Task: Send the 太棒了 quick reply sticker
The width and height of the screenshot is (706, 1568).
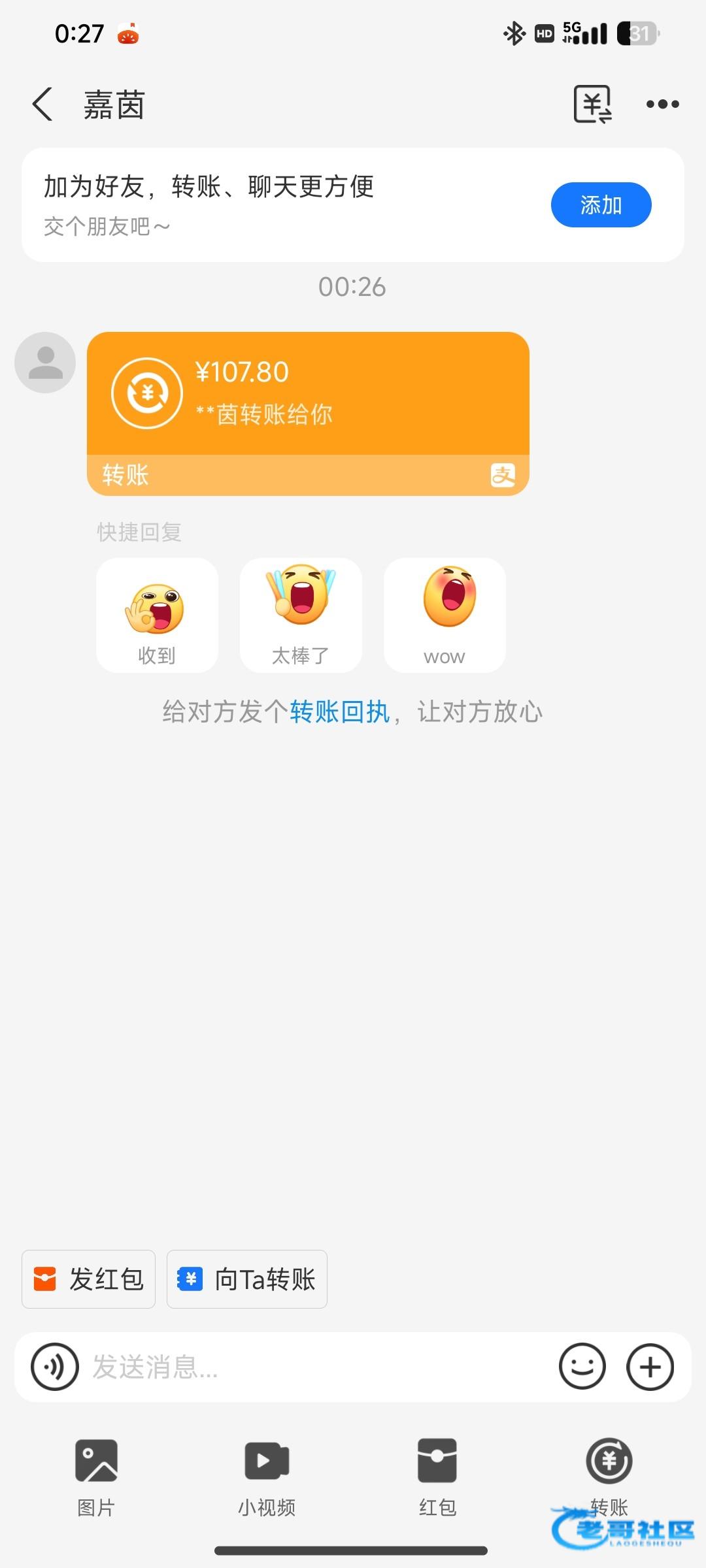Action: coord(301,615)
